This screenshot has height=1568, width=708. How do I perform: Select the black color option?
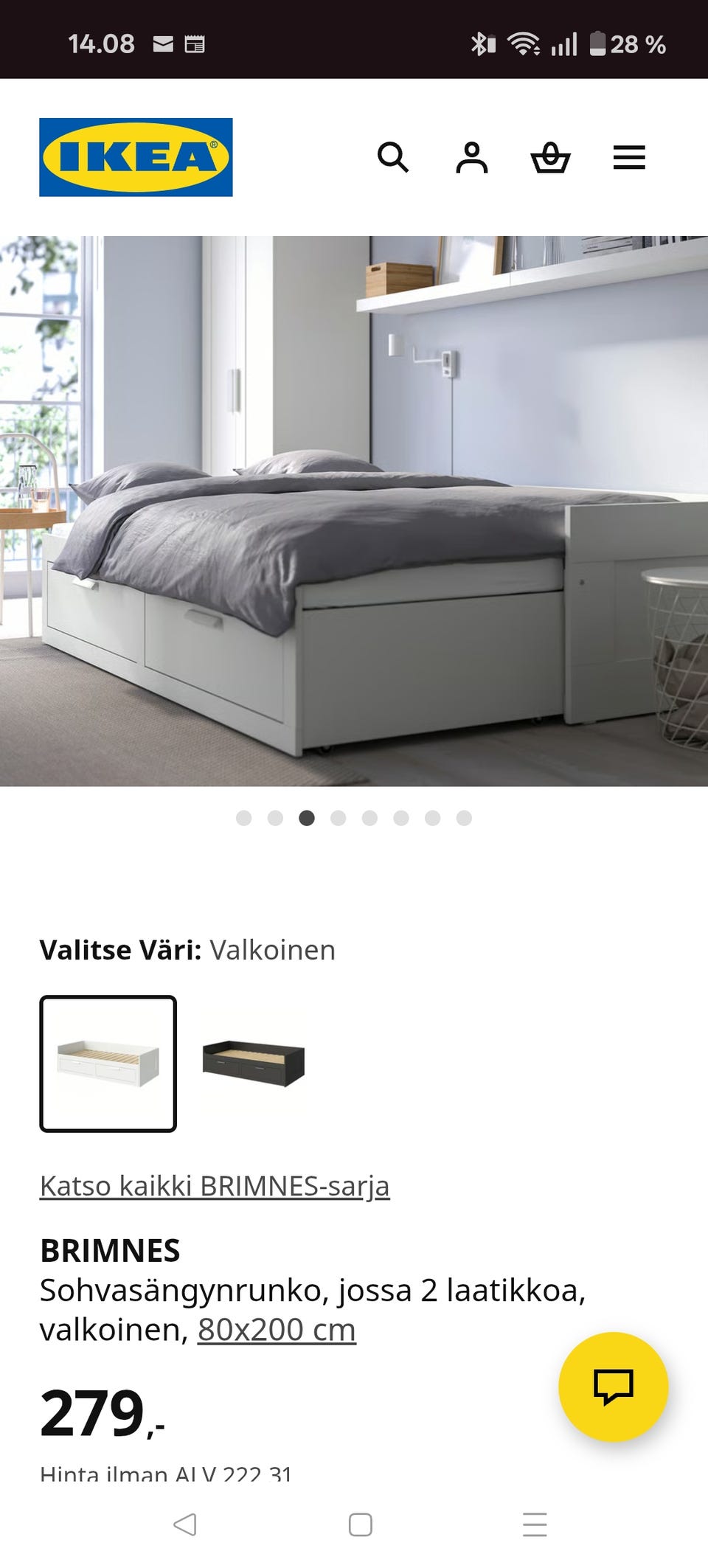pyautogui.click(x=254, y=1063)
